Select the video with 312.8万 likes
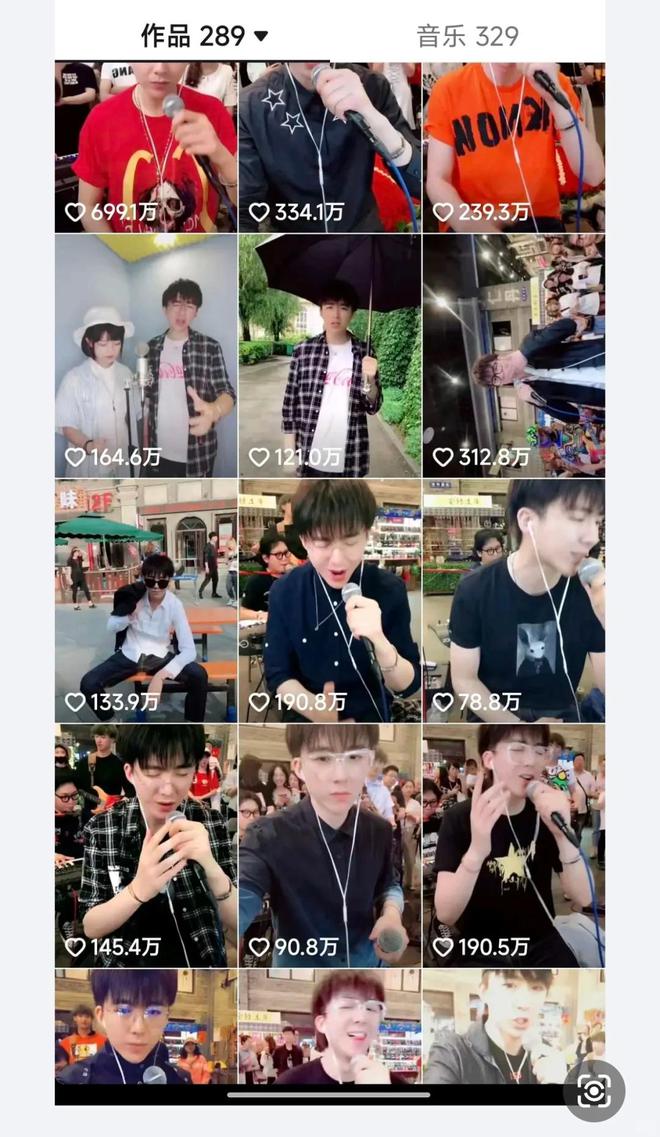The height and width of the screenshot is (1137, 660). (513, 355)
